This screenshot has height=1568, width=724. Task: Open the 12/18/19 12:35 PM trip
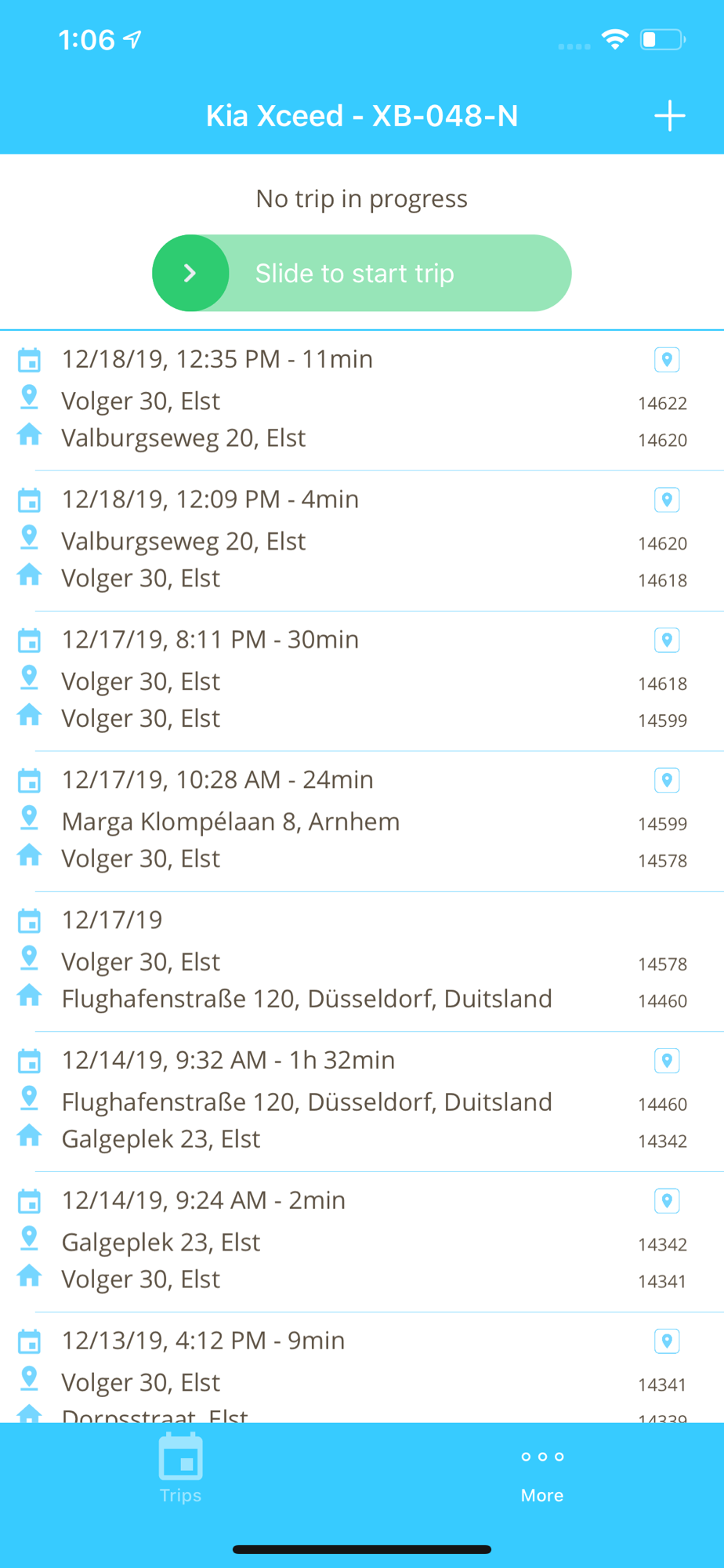pos(313,400)
